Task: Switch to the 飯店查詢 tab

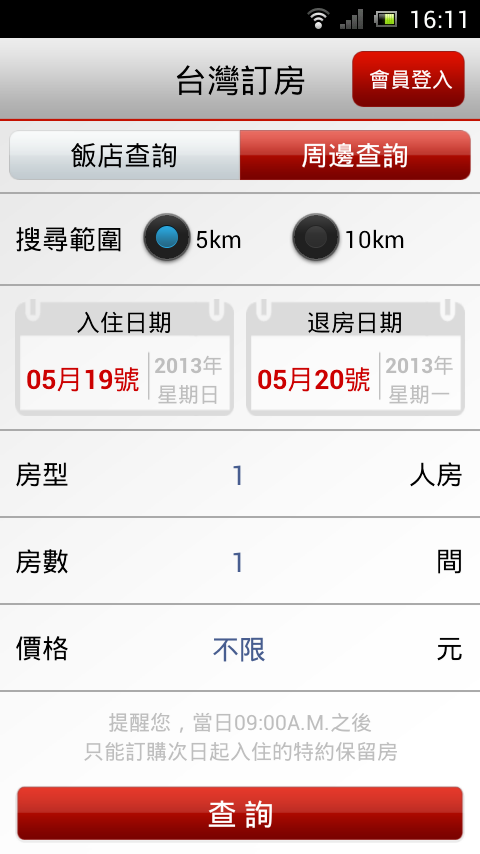Action: pyautogui.click(x=125, y=155)
